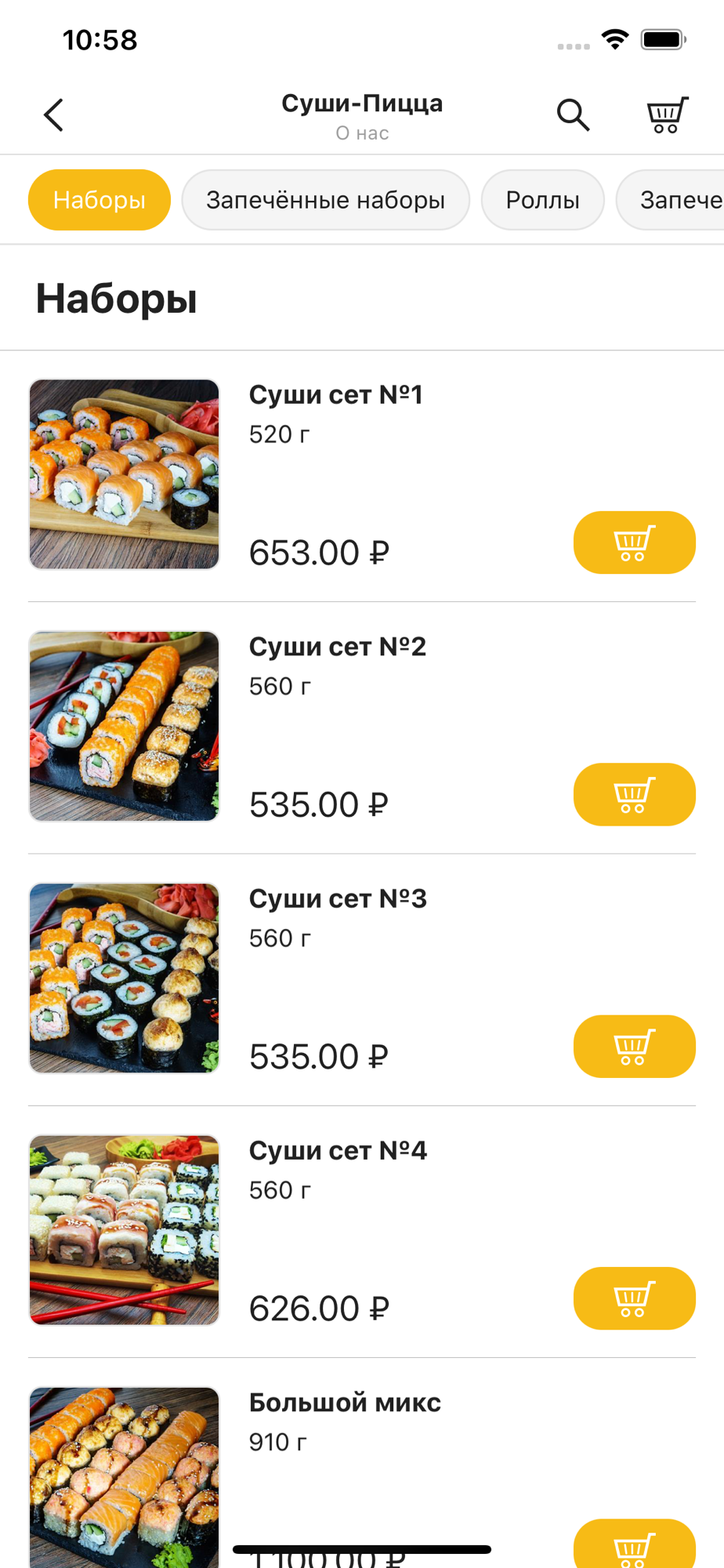Image resolution: width=724 pixels, height=1568 pixels.
Task: Open the shopping cart in header
Action: coord(667,115)
